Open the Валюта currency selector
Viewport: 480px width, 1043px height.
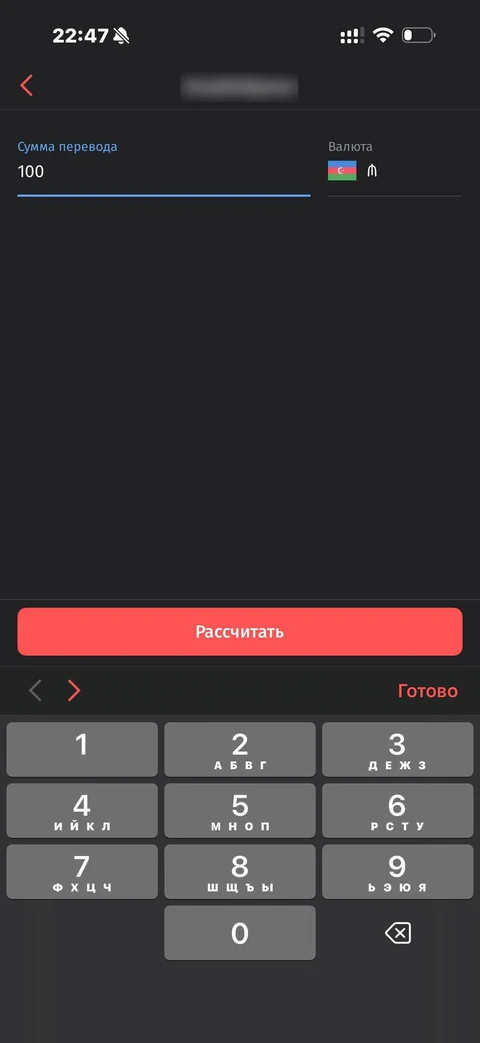click(x=395, y=168)
